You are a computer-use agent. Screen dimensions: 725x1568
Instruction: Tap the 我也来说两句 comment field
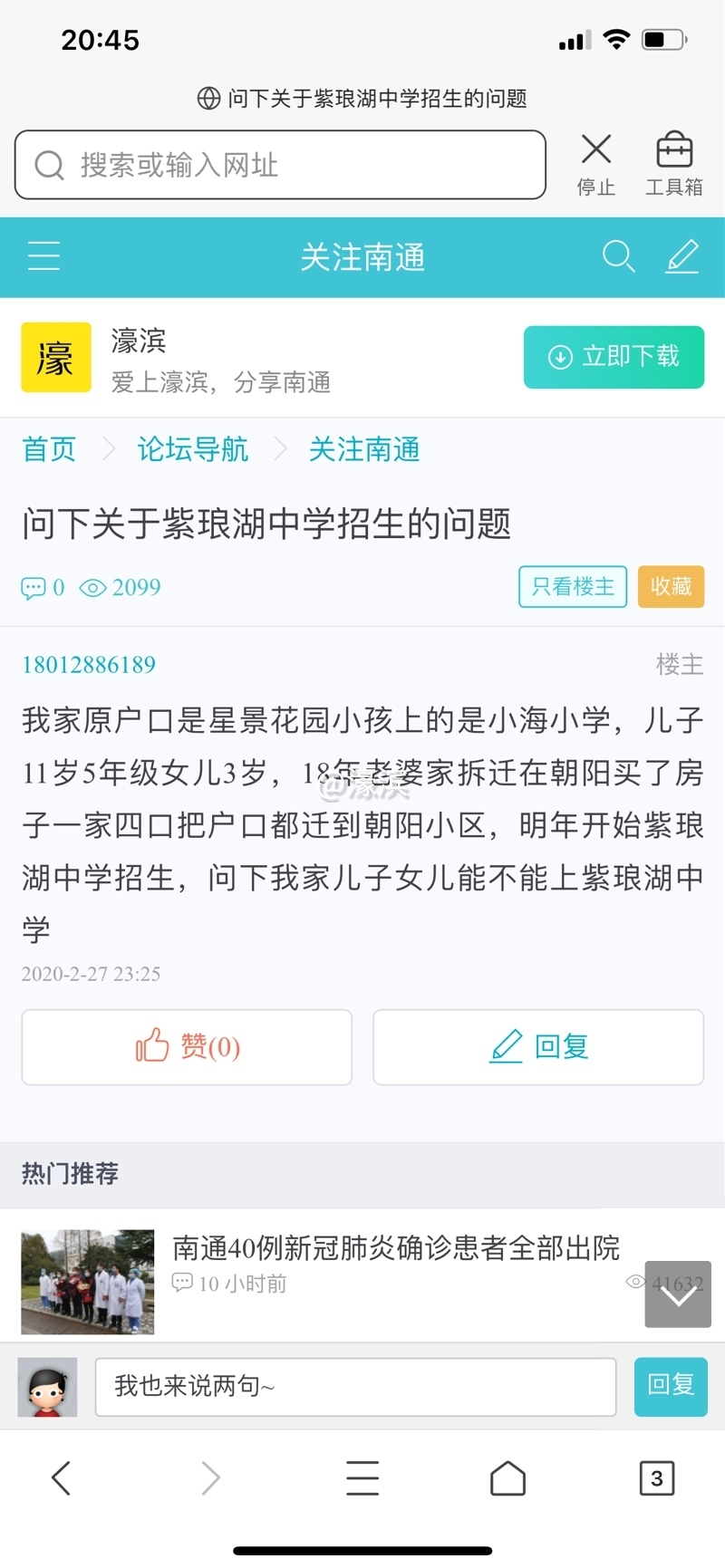(355, 1386)
